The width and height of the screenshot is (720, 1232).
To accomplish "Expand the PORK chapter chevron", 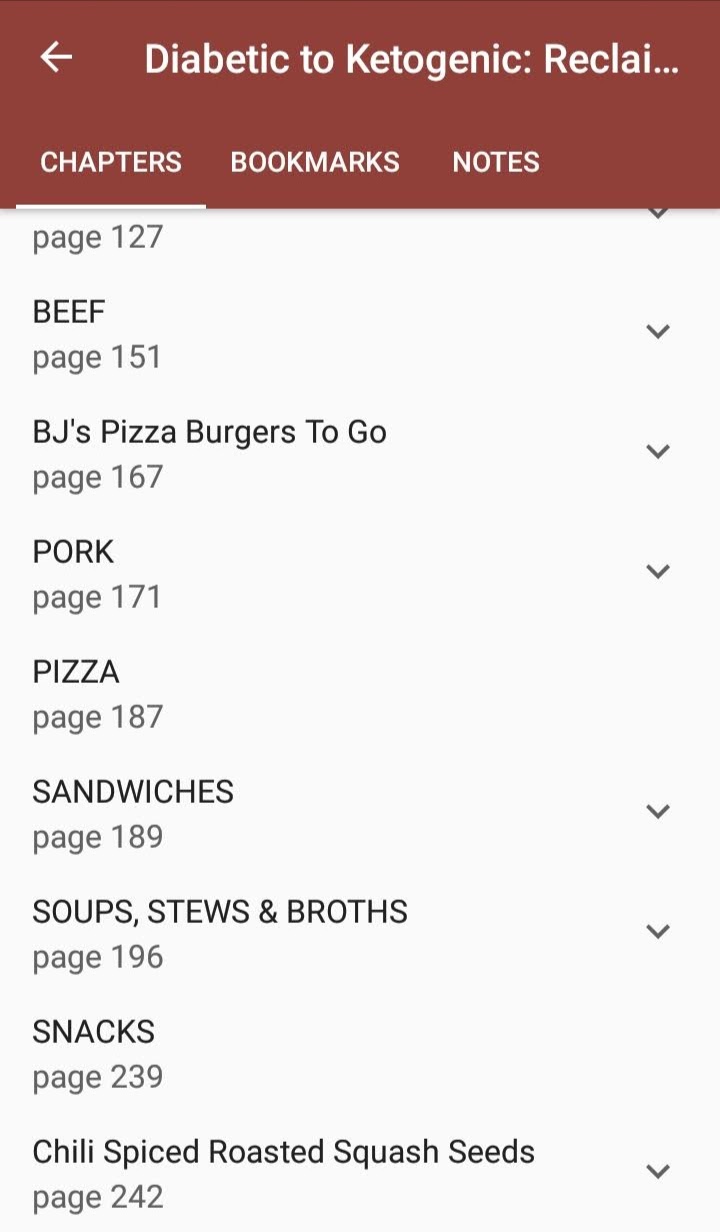I will pyautogui.click(x=657, y=571).
